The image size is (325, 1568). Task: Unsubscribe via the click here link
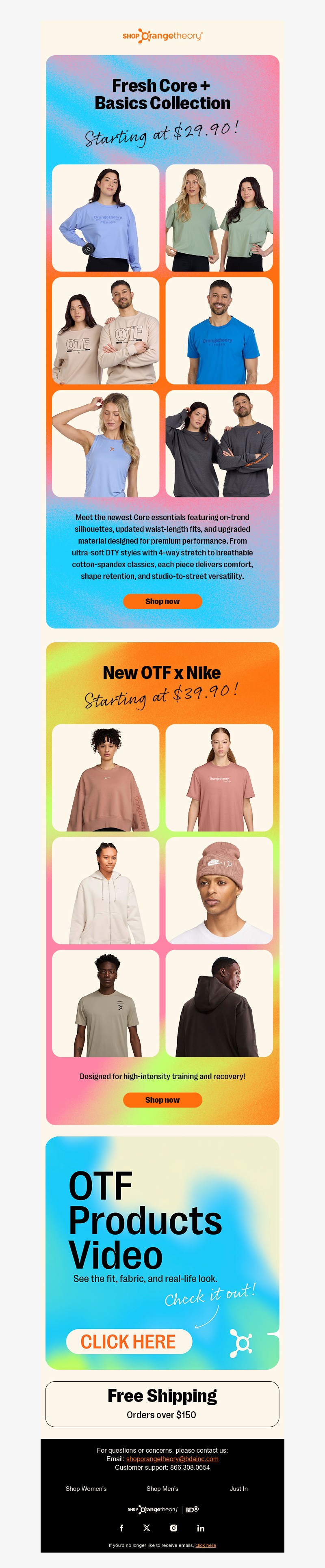pos(206,1545)
